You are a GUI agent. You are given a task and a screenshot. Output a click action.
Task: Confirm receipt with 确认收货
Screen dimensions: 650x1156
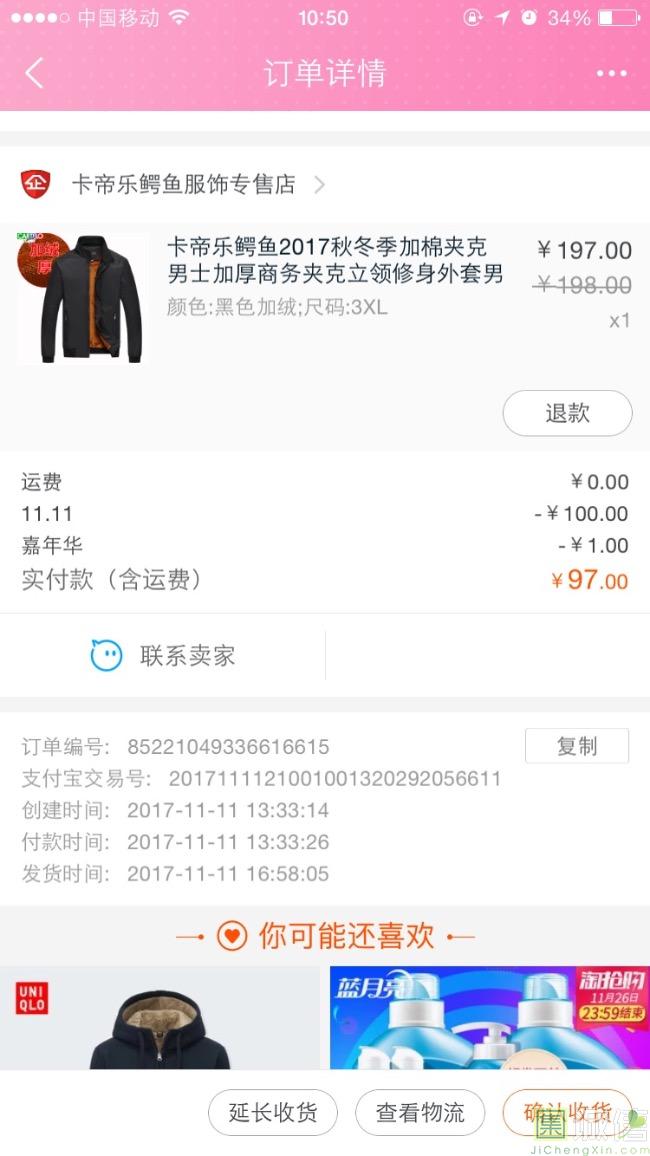(x=567, y=1112)
